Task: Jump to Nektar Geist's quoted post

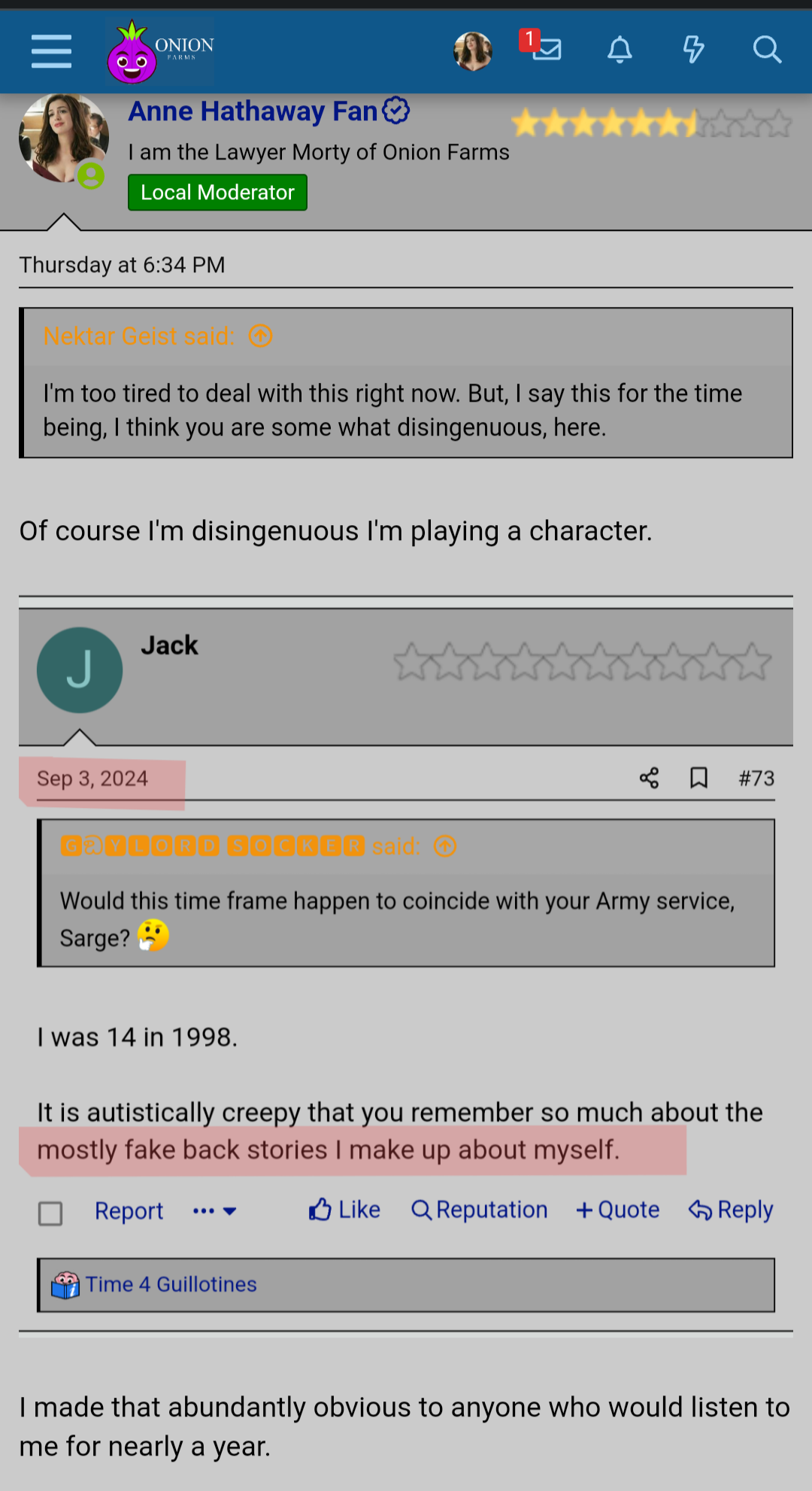Action: 260,336
